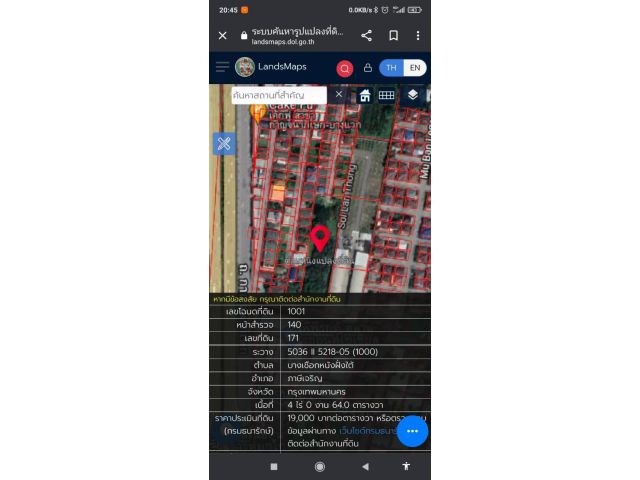Screen dimensions: 640x480
Task: Open the grid table tool
Action: [x=386, y=95]
